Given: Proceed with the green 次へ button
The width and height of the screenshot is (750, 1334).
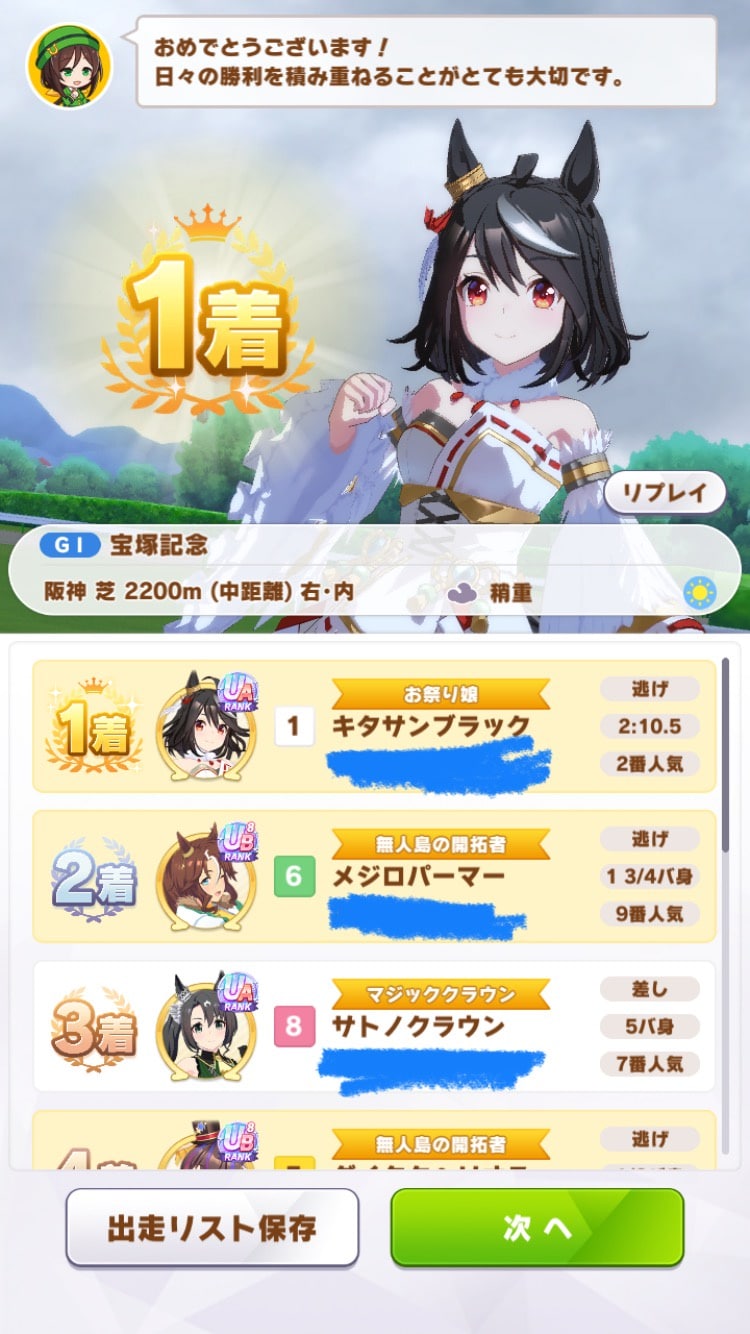Looking at the screenshot, I should (537, 1227).
